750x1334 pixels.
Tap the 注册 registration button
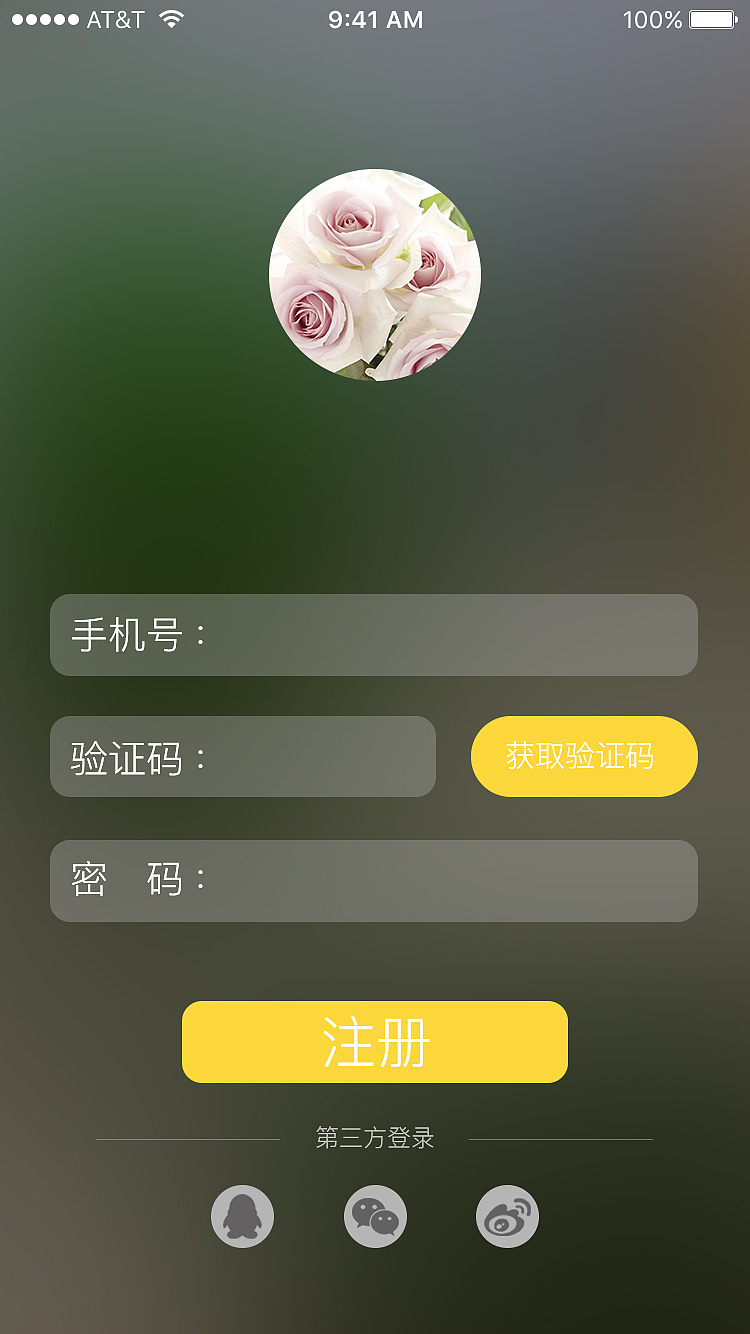374,1041
